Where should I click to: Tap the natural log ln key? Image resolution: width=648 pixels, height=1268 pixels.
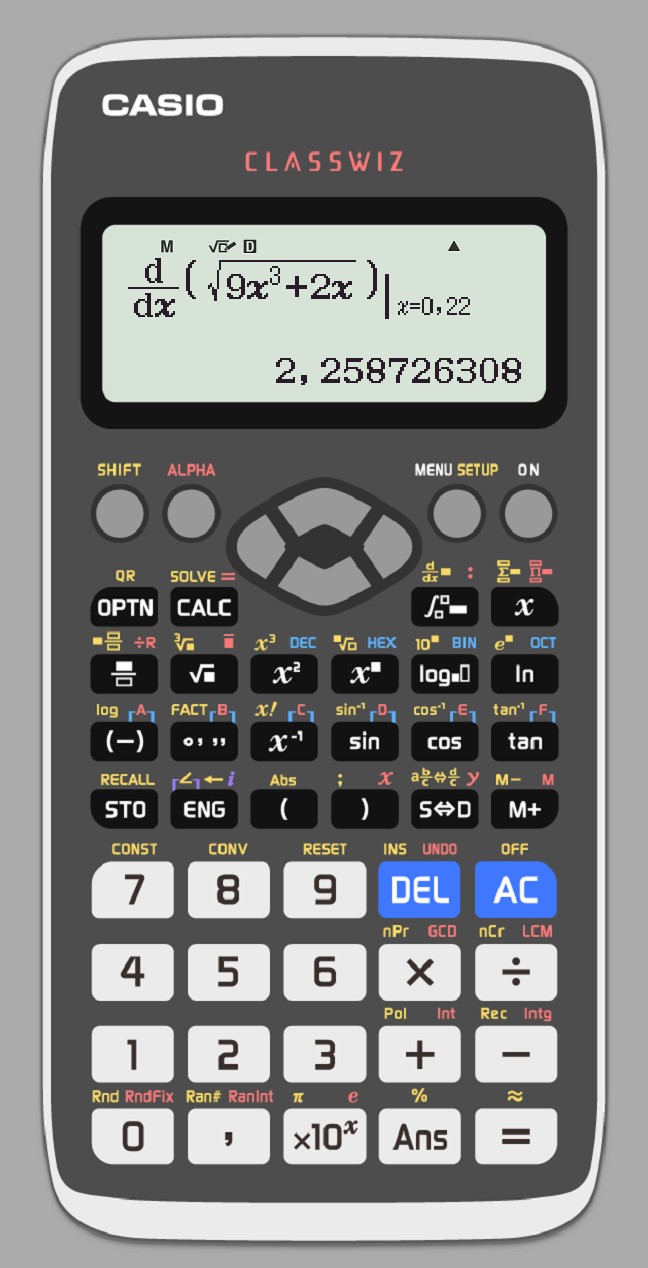[524, 674]
